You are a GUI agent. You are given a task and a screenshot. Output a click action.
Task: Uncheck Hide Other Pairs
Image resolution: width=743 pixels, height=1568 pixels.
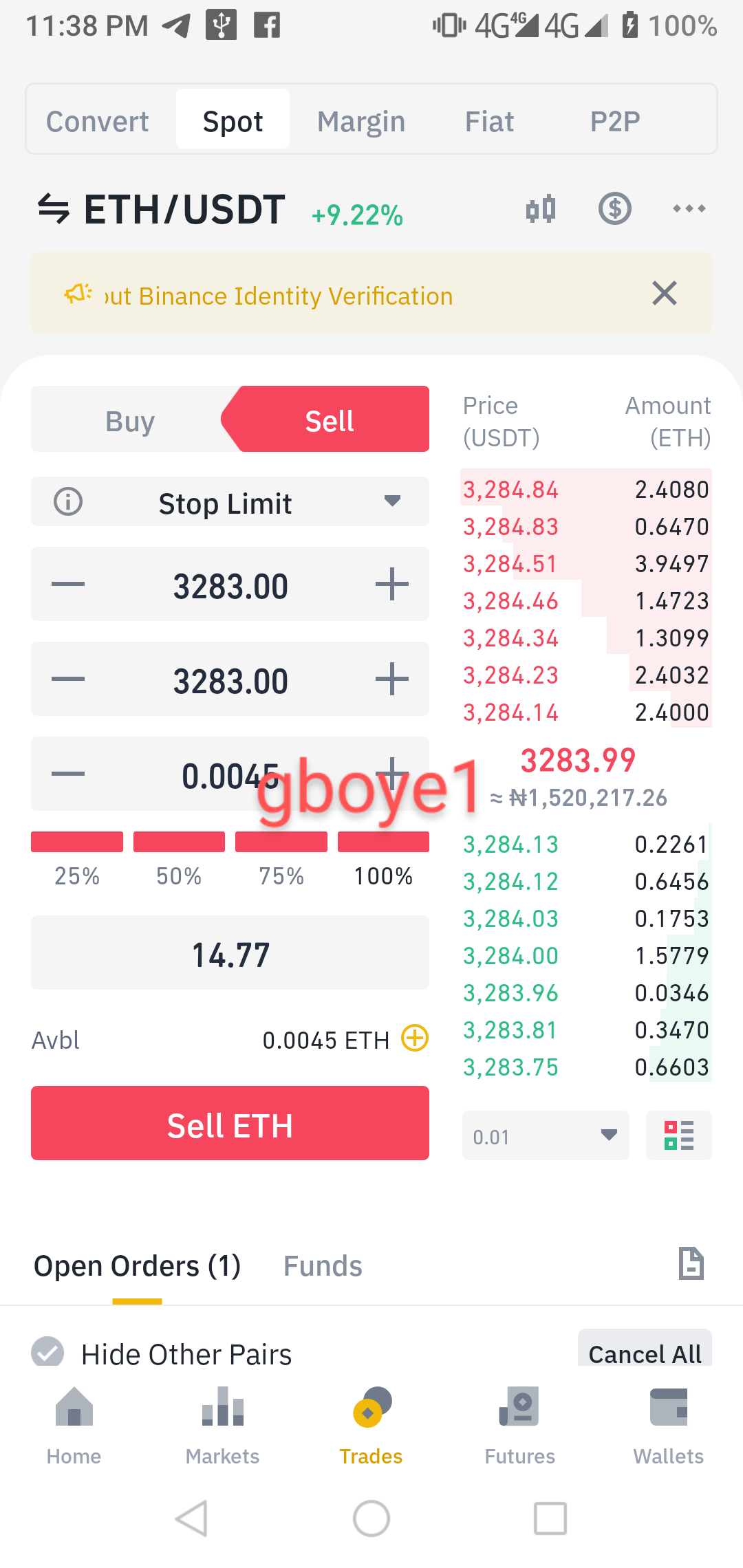[47, 1352]
